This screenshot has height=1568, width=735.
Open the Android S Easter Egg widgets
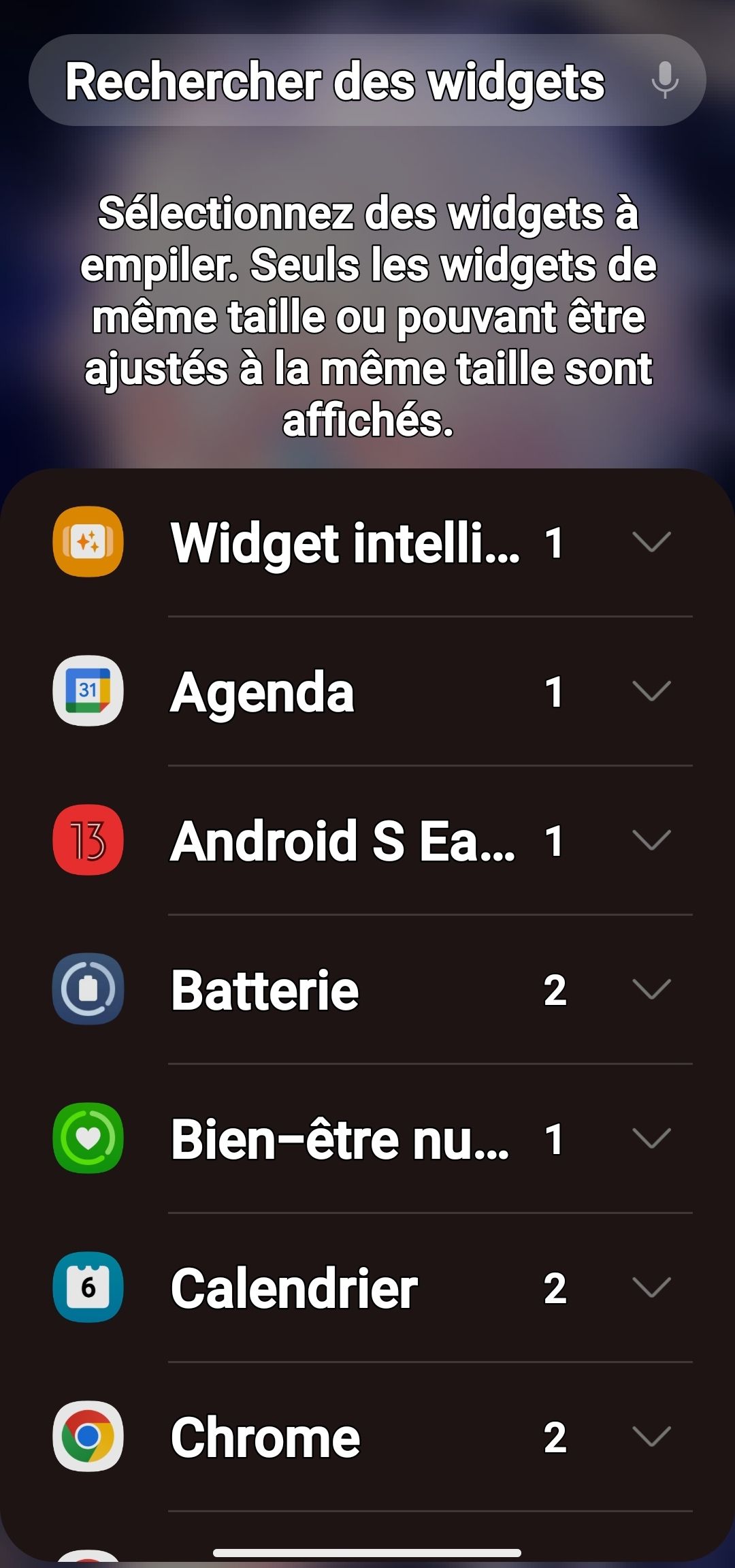click(651, 841)
